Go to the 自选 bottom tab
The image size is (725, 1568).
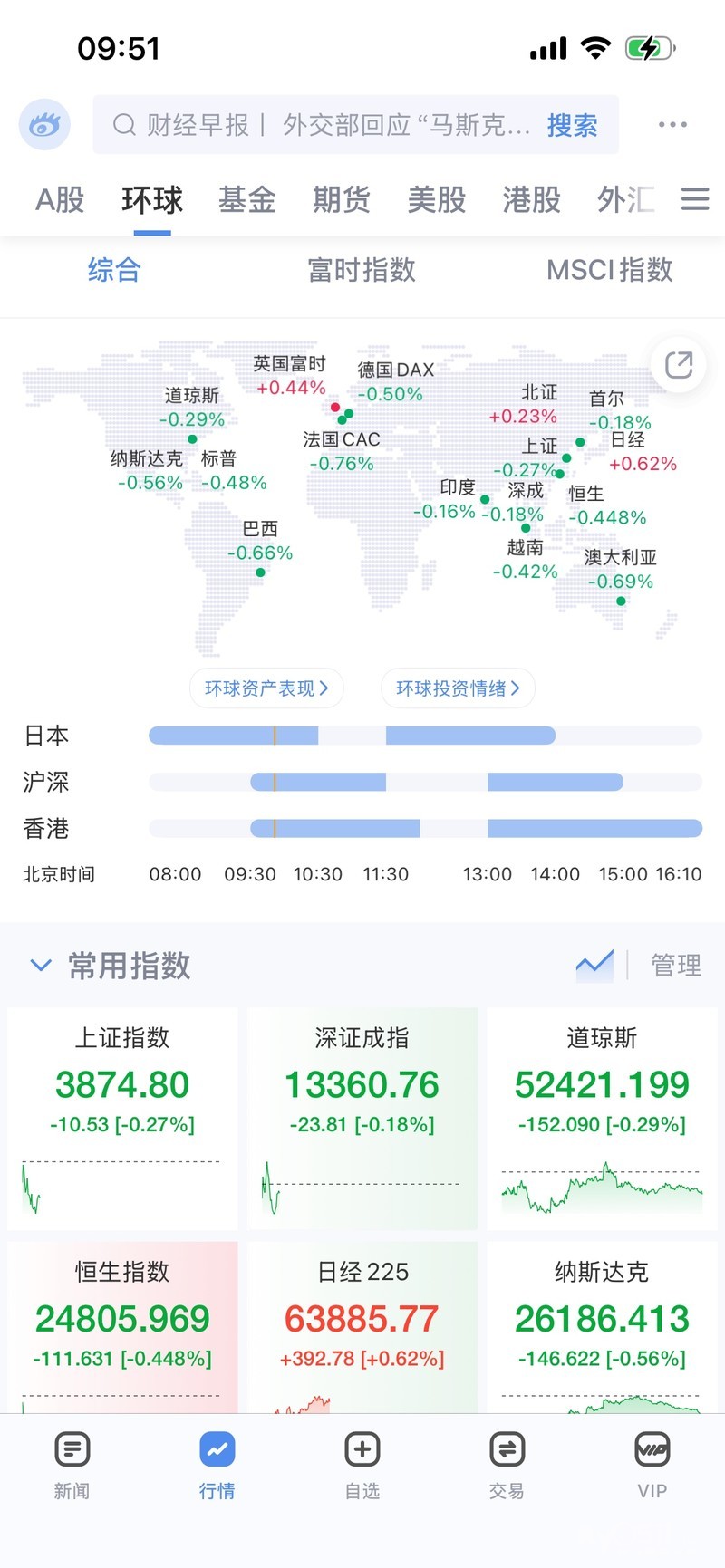[x=362, y=1466]
